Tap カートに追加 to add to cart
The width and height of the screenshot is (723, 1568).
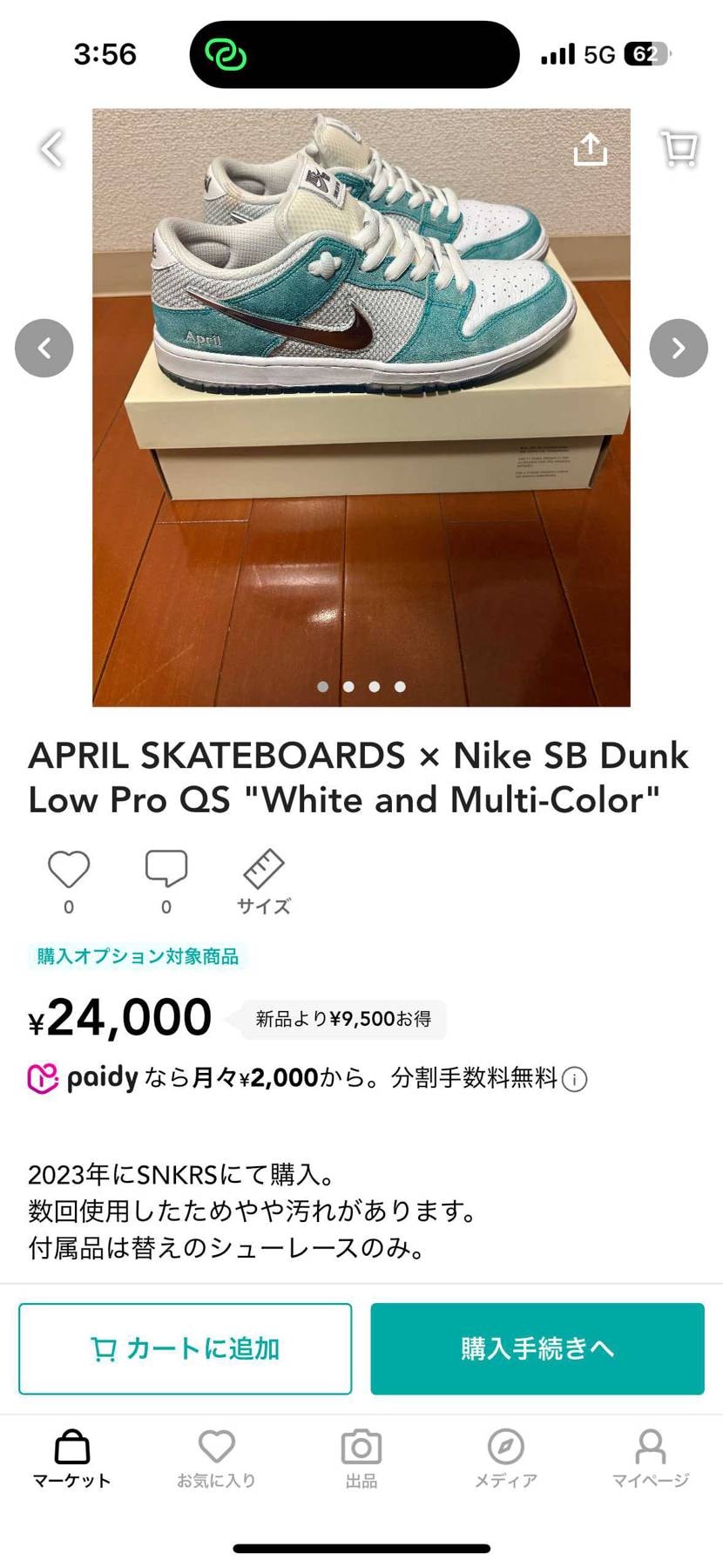pos(185,1347)
